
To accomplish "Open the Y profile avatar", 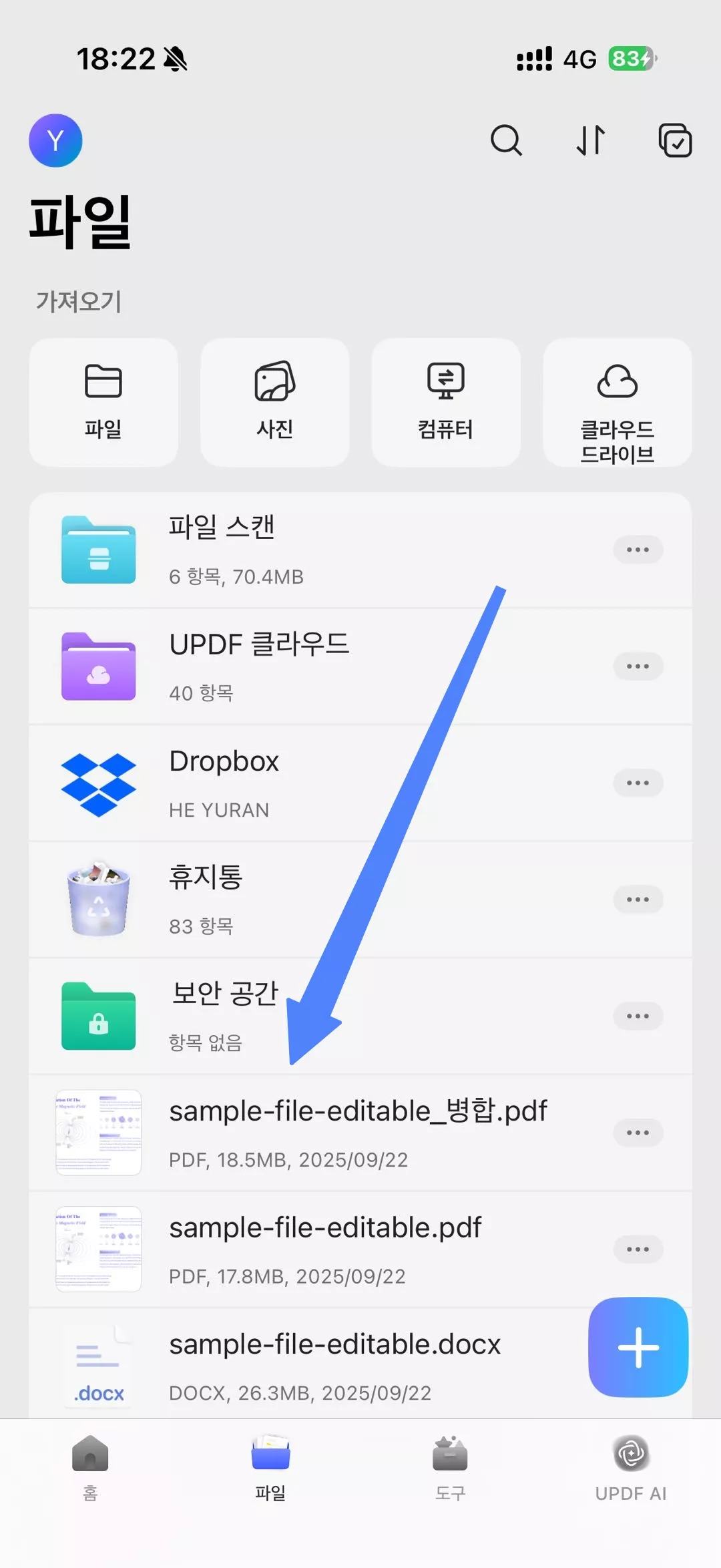I will pos(55,140).
